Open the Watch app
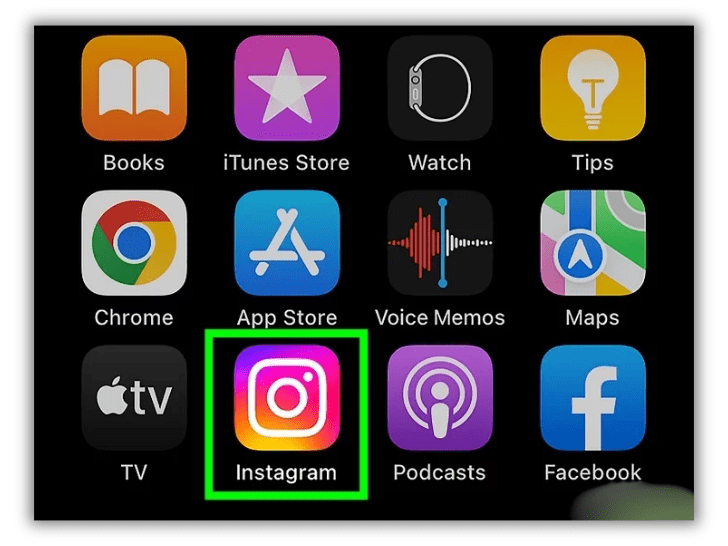This screenshot has width=728, height=546. point(439,89)
